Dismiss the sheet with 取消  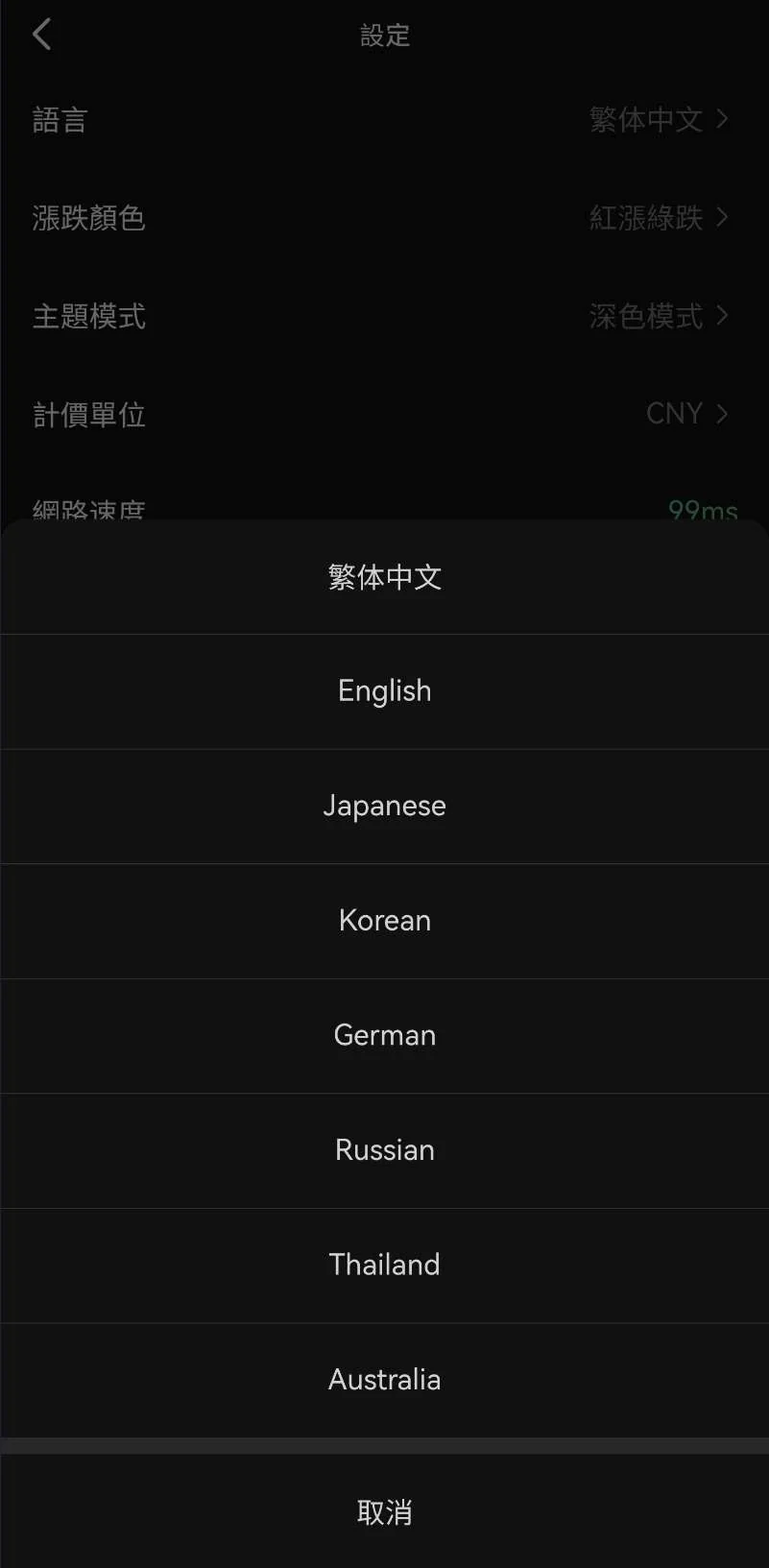[384, 1512]
